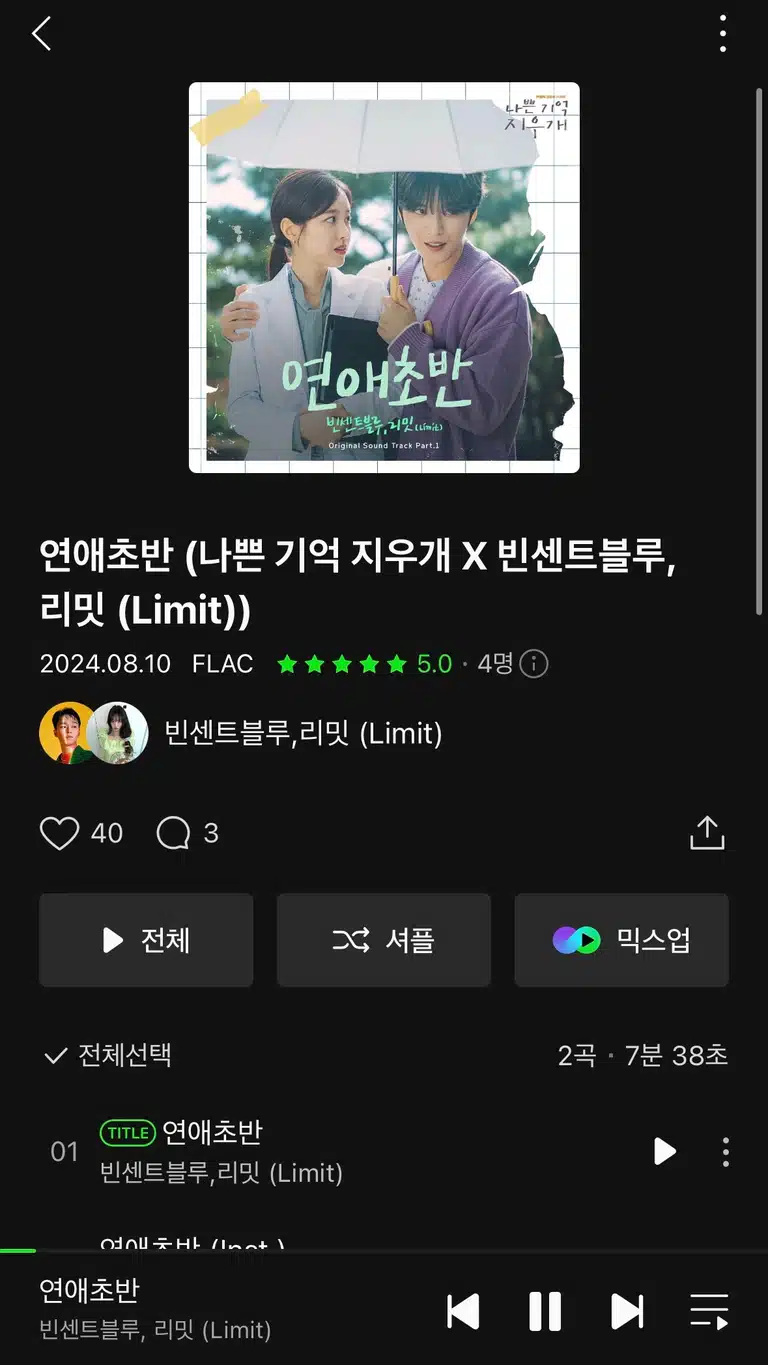Start shuffle play with 셔플
Screen dimensions: 768x1365
(x=384, y=940)
